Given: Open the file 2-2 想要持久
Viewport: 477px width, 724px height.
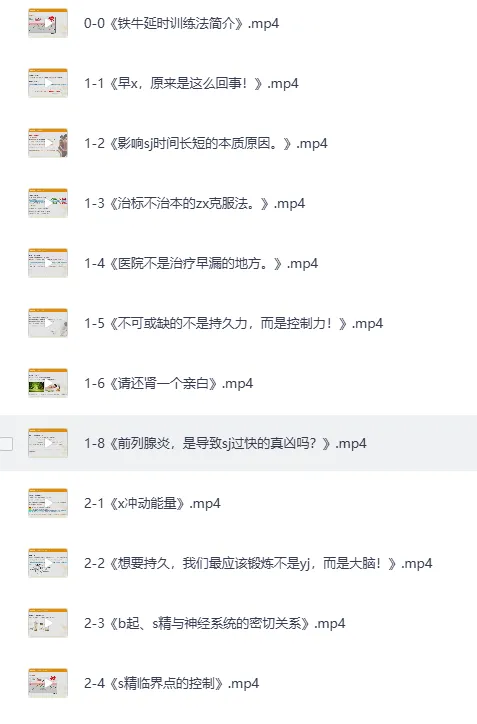Looking at the screenshot, I should (258, 563).
